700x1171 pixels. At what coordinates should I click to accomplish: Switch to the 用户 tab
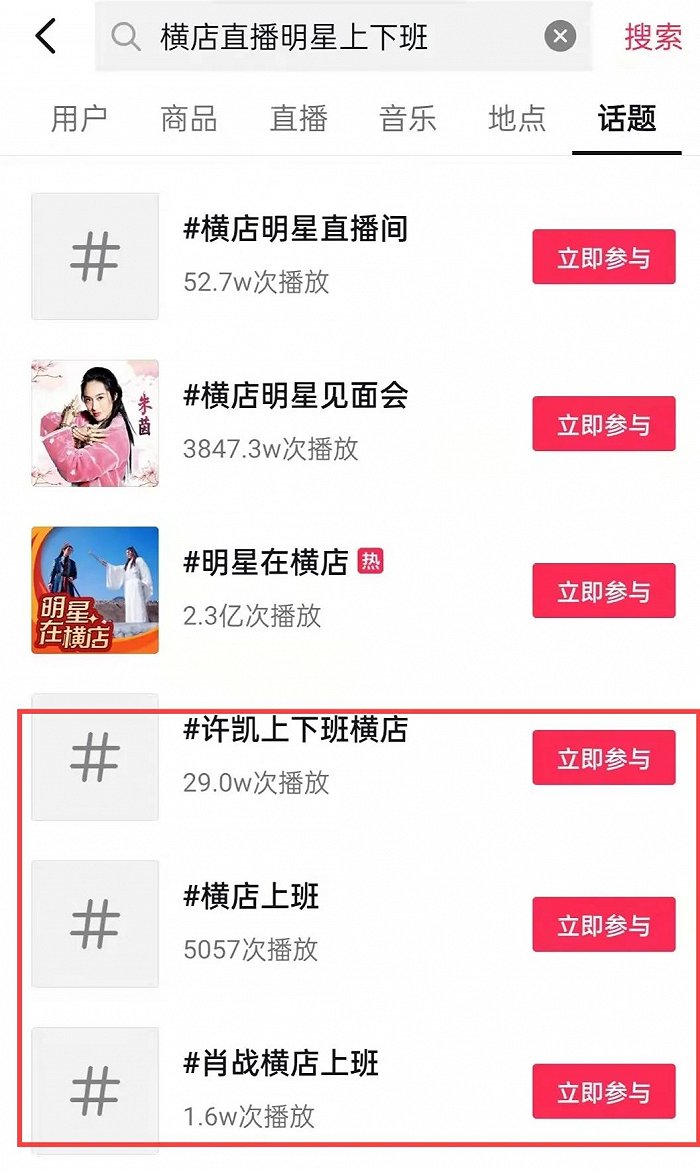(x=79, y=119)
